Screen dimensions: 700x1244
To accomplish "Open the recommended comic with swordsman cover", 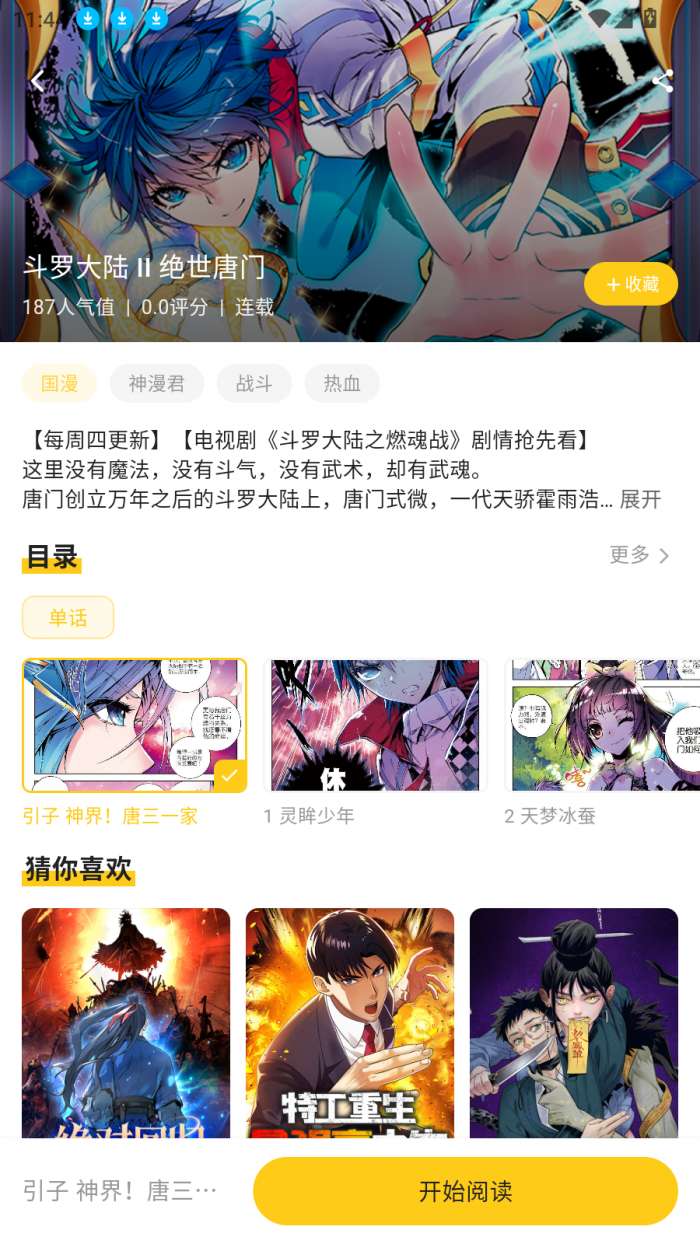I will 126,1022.
